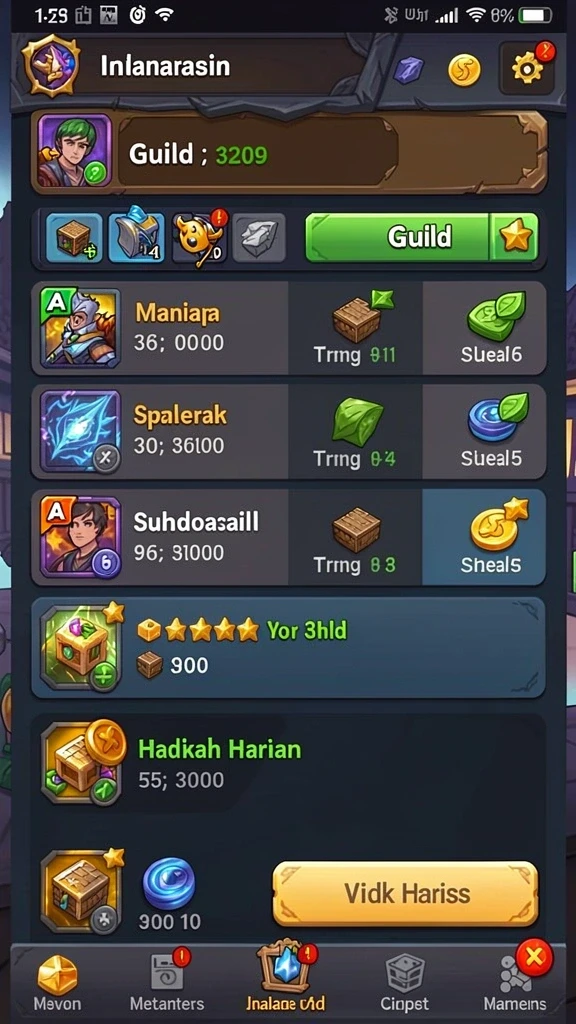576x1024 pixels.
Task: Select the Inalaae tab with crystal icon
Action: pyautogui.click(x=285, y=982)
